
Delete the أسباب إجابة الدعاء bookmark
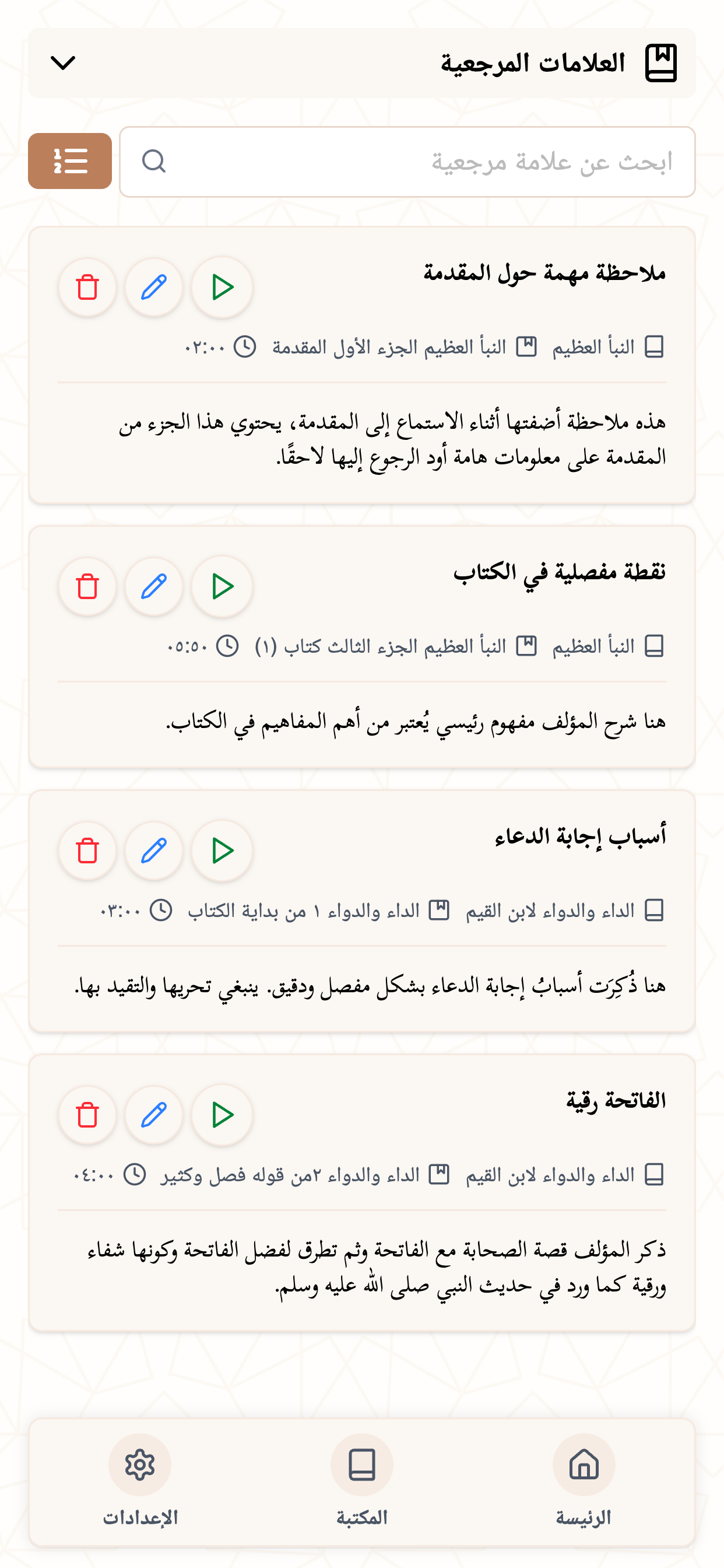[87, 850]
